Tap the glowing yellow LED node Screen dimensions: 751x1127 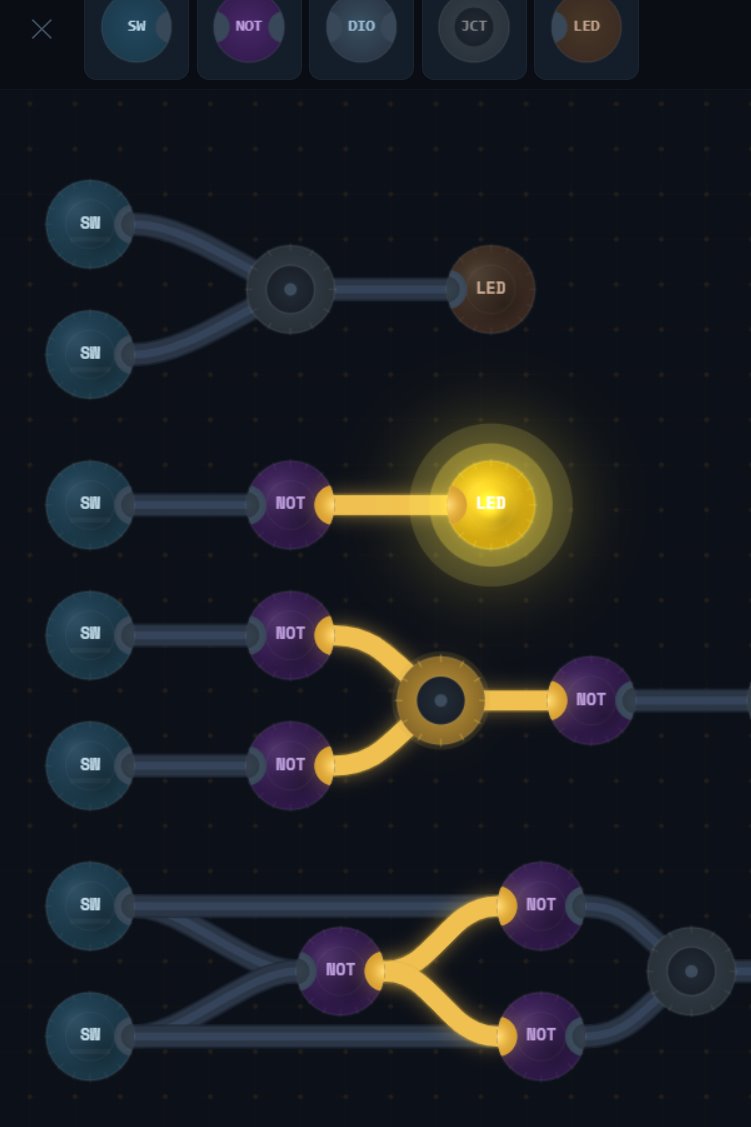[x=490, y=504]
